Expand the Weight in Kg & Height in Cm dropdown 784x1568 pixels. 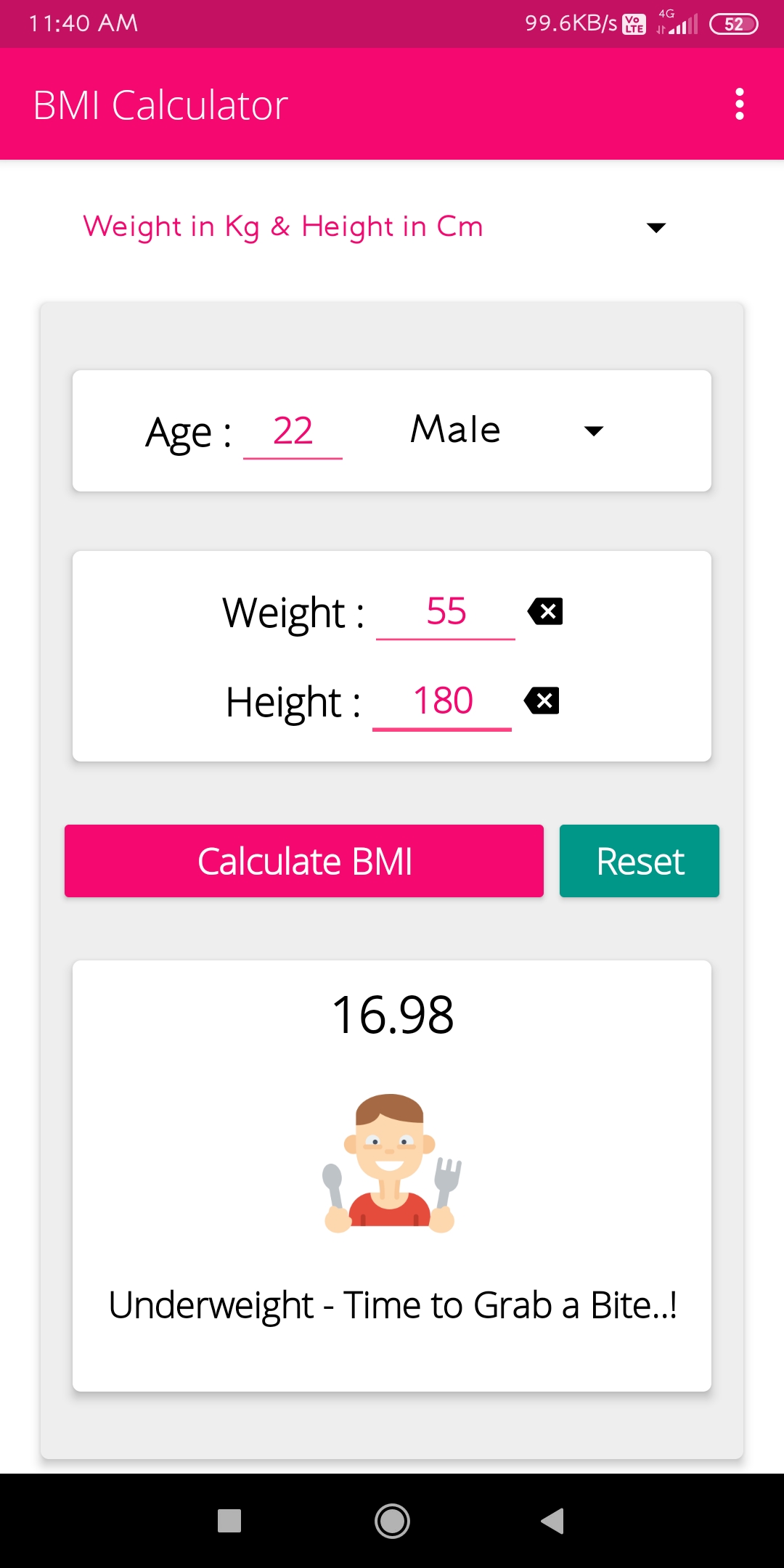[374, 227]
